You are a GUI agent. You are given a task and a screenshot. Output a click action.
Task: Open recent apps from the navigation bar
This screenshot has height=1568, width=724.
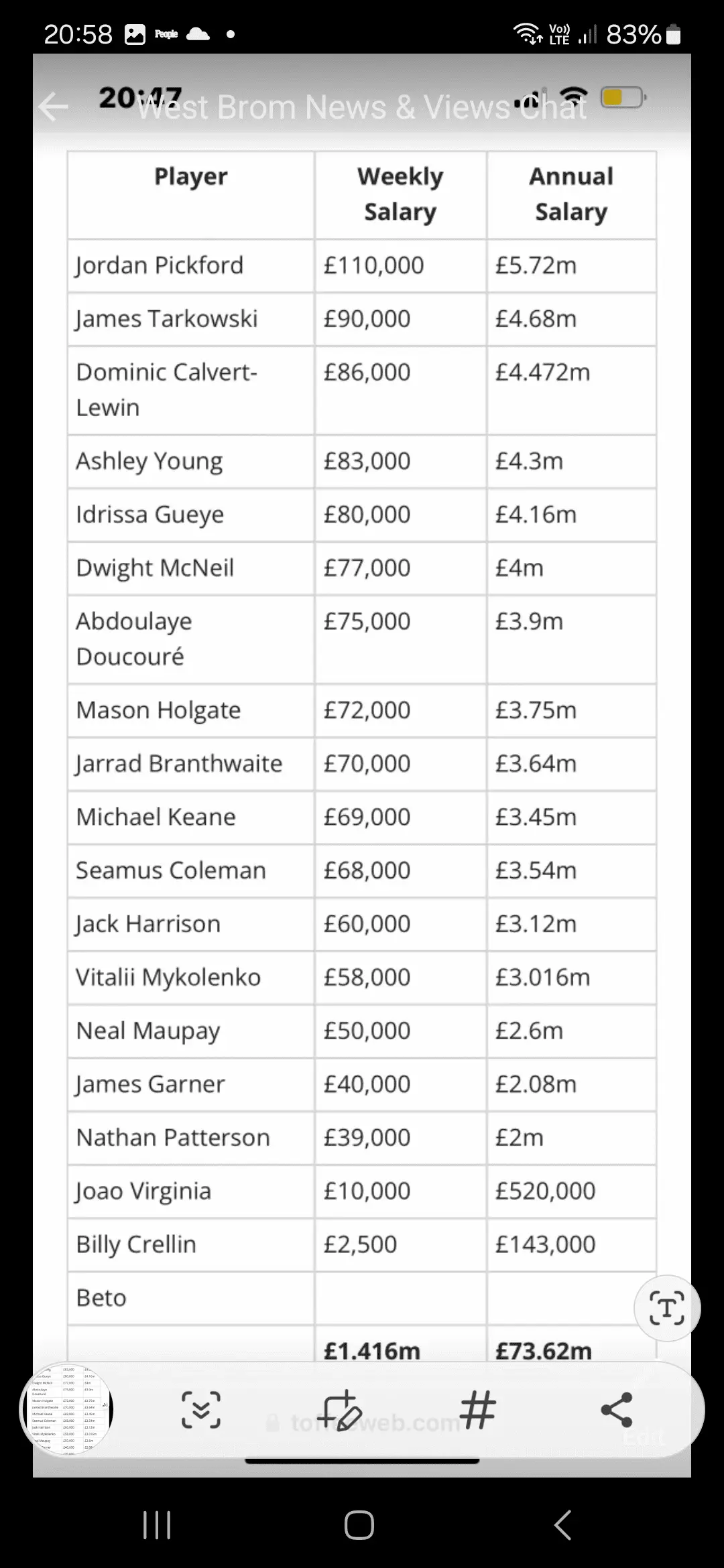click(157, 1525)
